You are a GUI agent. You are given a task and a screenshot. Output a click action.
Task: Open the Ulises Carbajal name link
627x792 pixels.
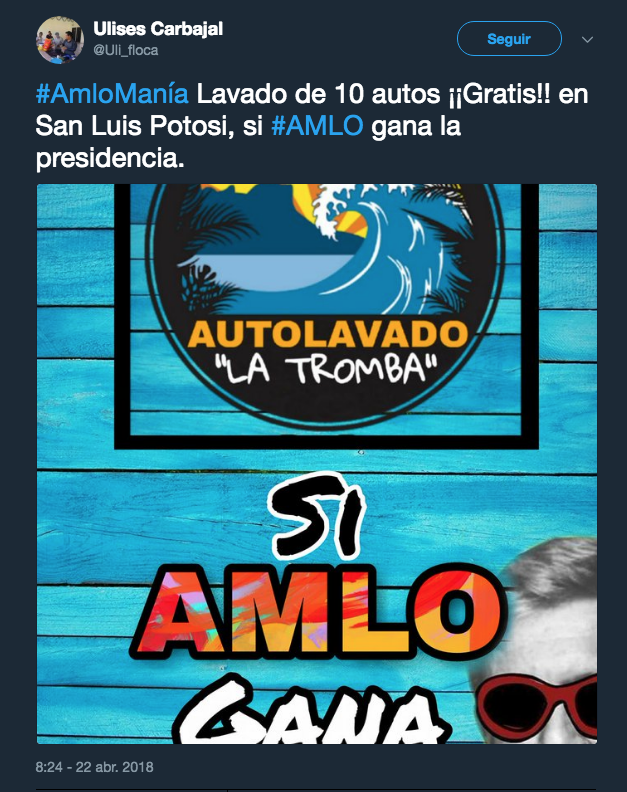(157, 28)
